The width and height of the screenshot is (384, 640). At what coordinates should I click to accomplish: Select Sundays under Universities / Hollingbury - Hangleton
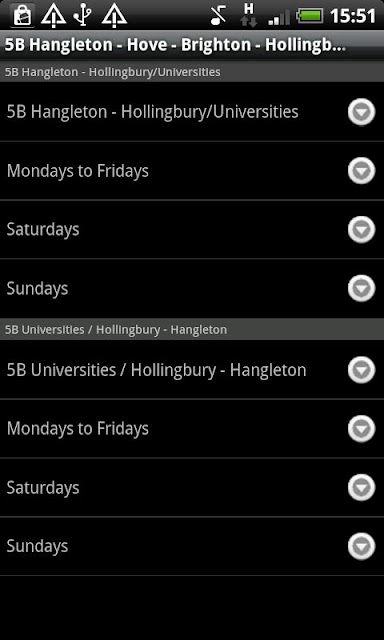coord(192,546)
